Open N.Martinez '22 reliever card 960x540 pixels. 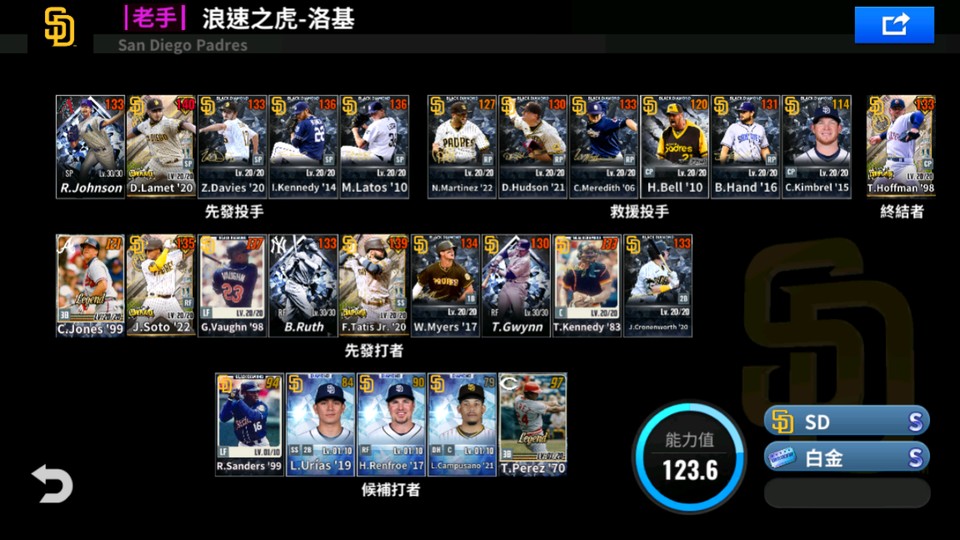[x=462, y=146]
